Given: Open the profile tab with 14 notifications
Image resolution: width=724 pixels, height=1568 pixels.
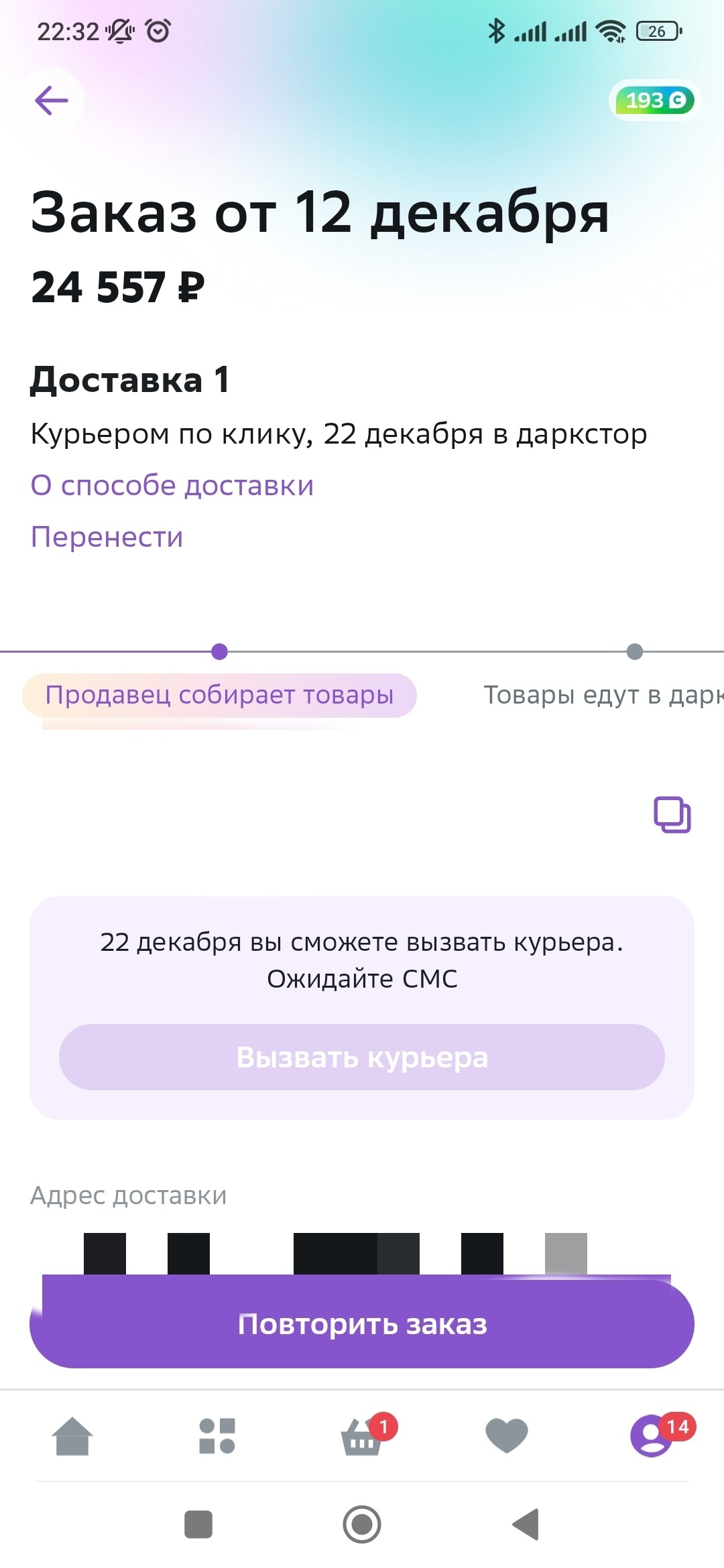Looking at the screenshot, I should (653, 1435).
